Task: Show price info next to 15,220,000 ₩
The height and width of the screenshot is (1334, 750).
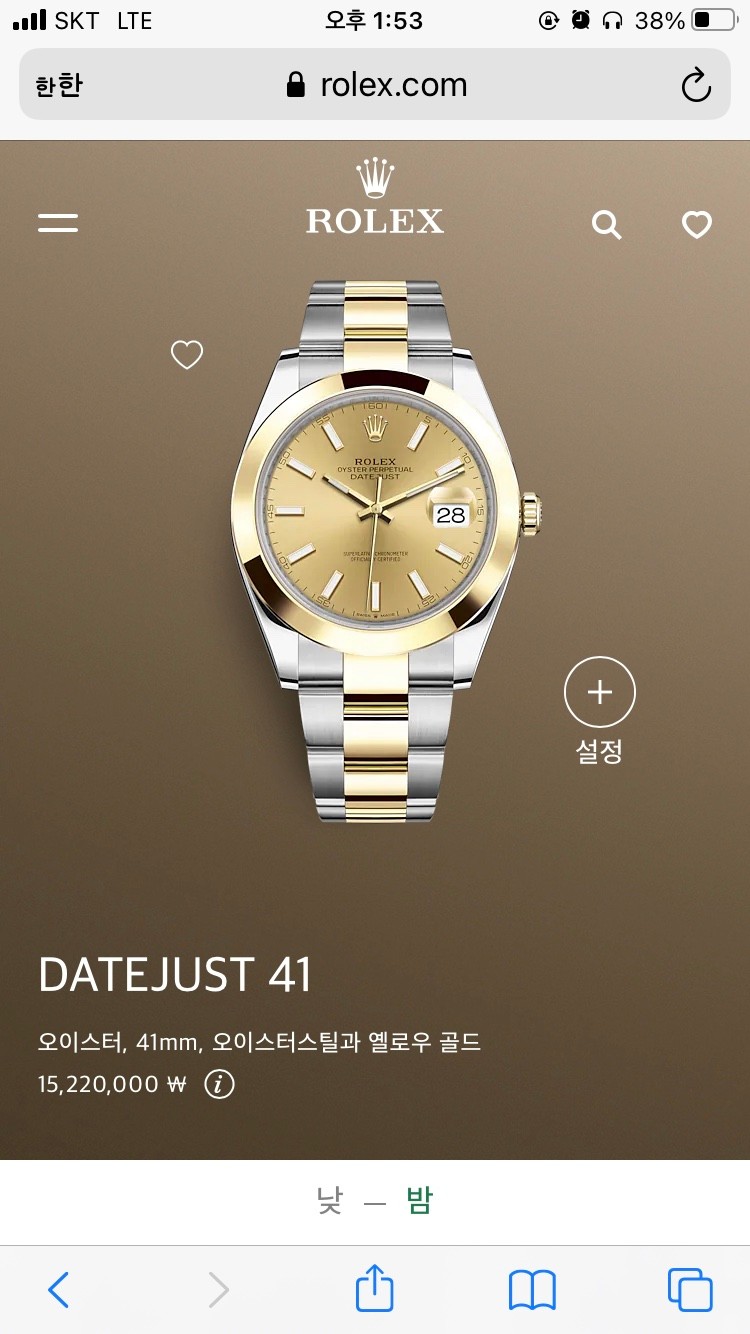Action: (219, 1084)
